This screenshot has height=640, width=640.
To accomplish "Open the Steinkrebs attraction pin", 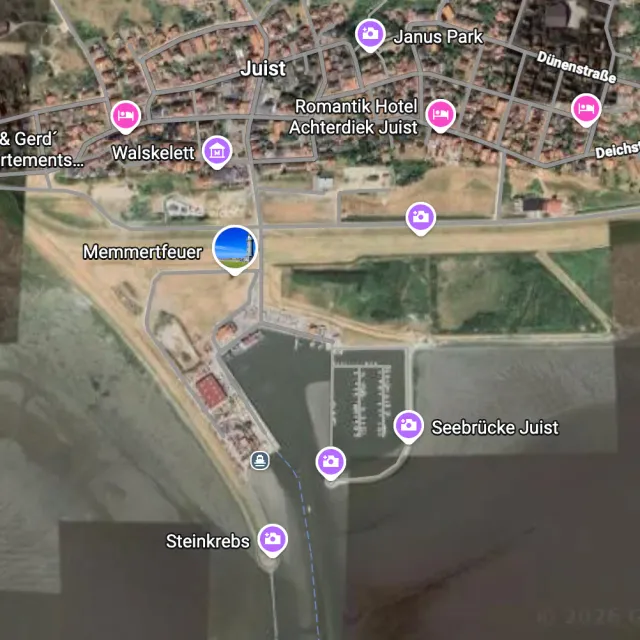I will click(x=272, y=539).
